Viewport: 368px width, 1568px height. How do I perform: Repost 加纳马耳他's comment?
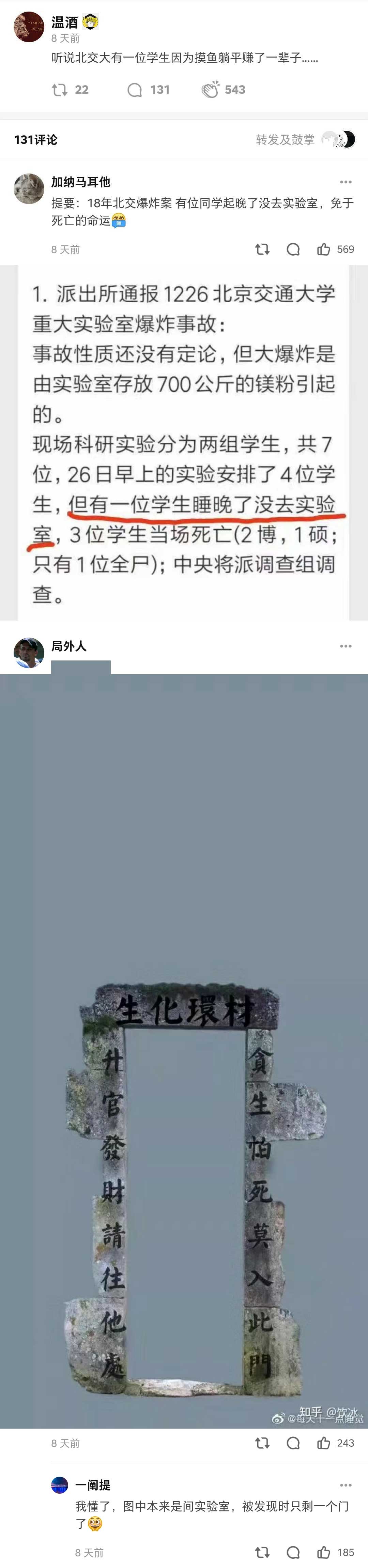(x=262, y=249)
